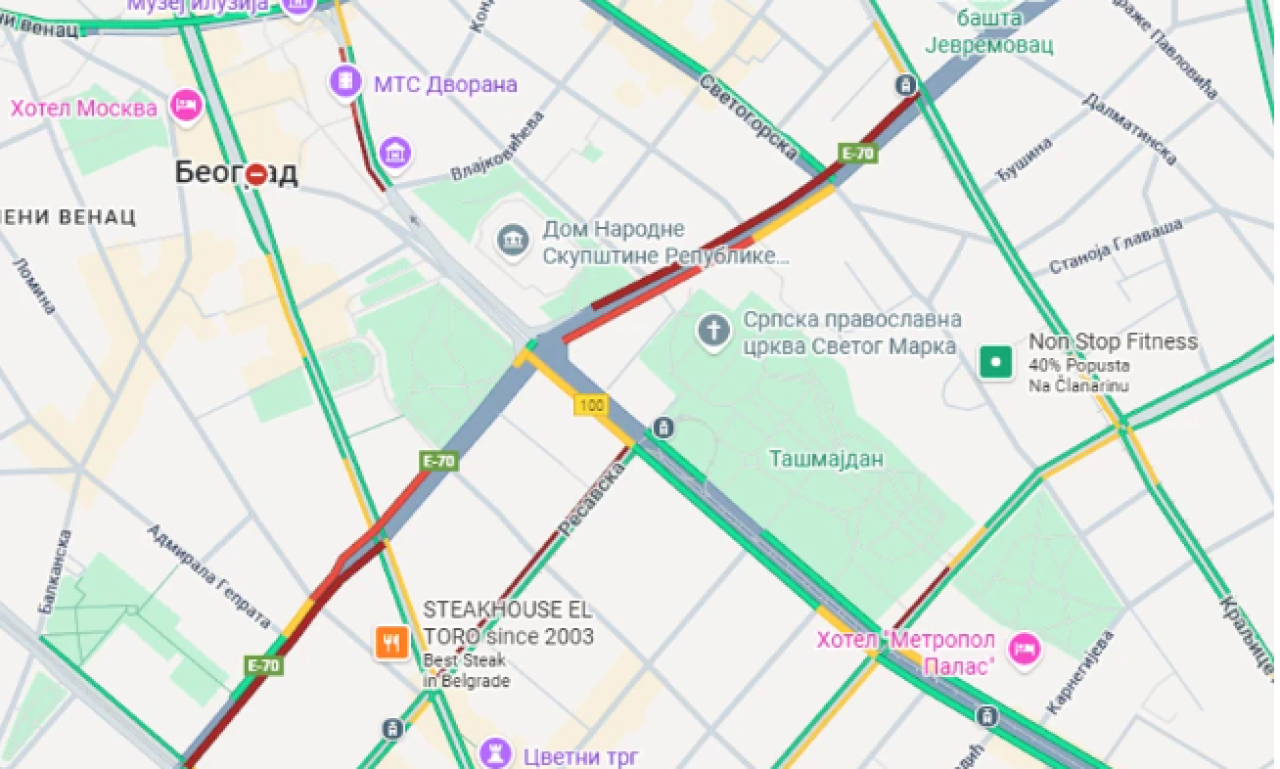The image size is (1280, 769).
Task: Open the Хотел Москва place marker
Action: (x=186, y=105)
